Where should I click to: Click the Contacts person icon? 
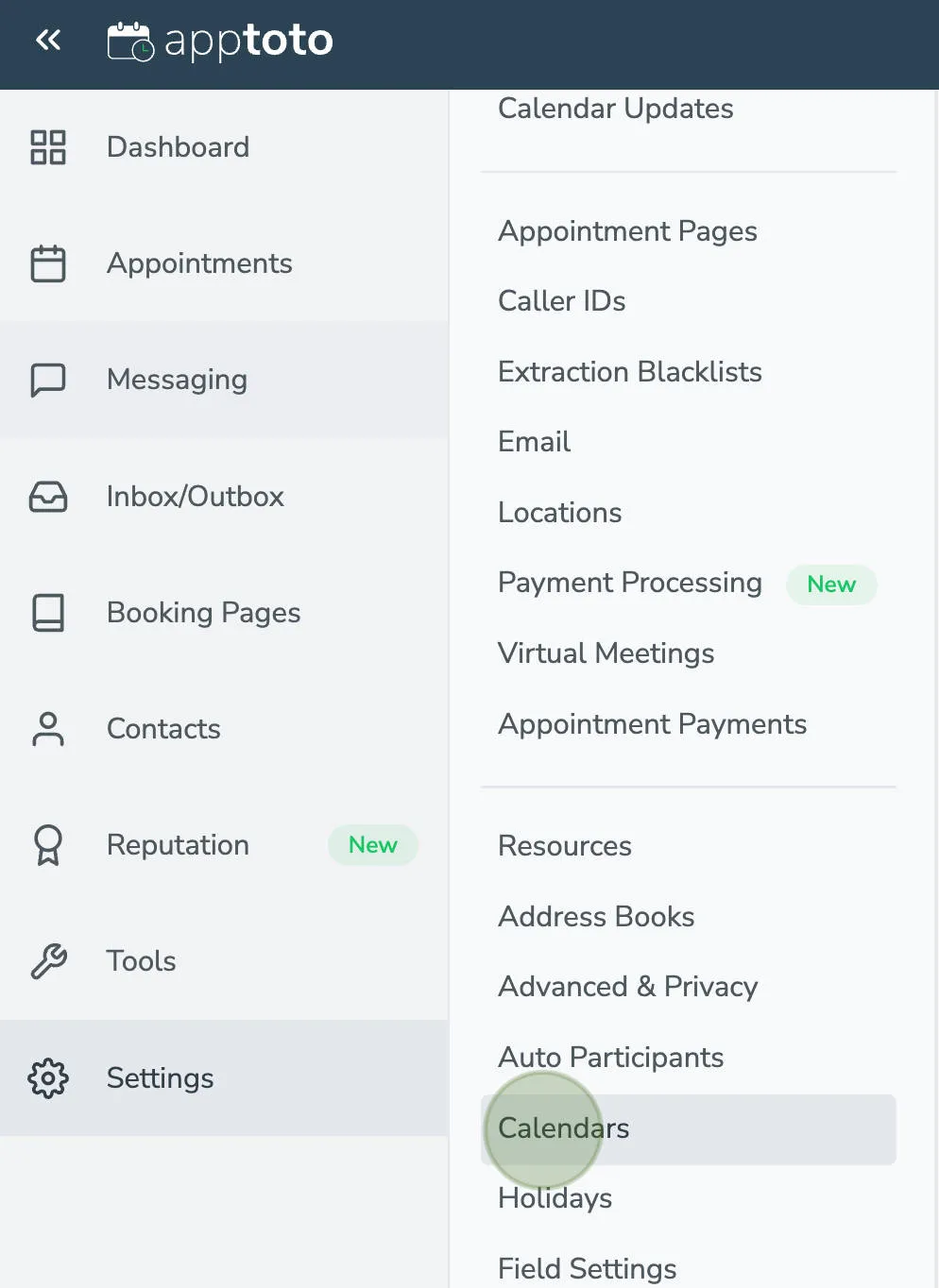point(47,729)
